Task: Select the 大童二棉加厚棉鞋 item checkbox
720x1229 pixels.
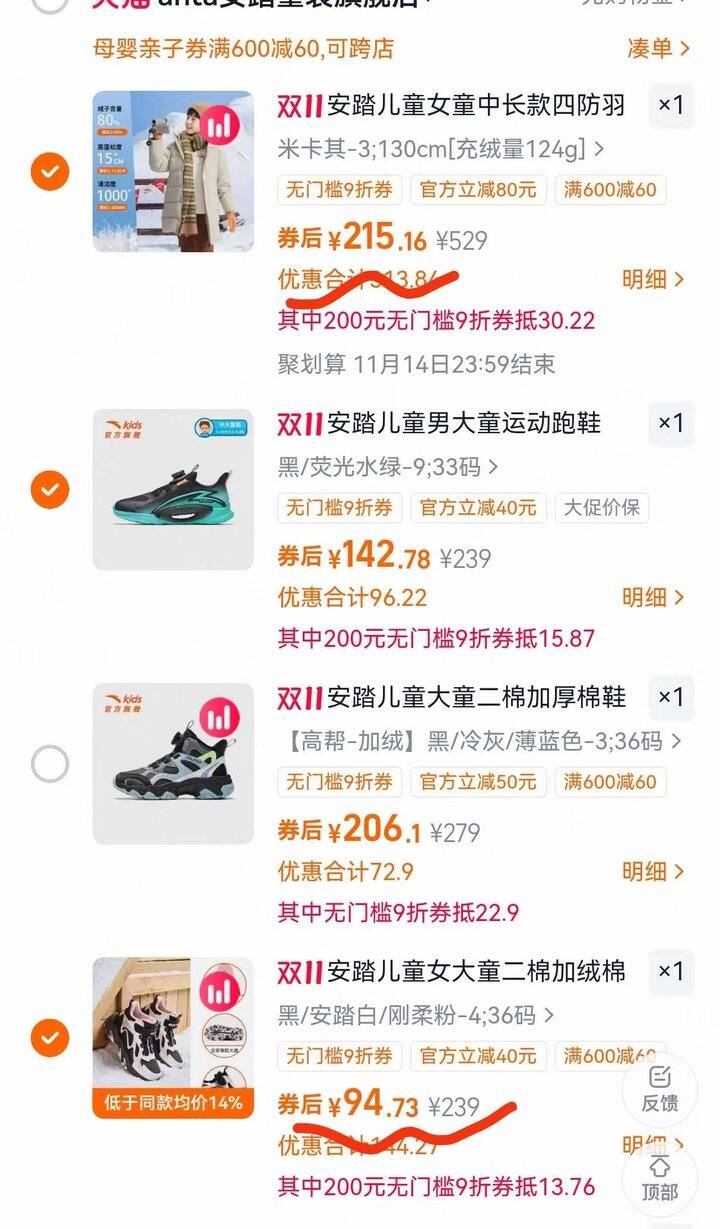Action: (50, 764)
